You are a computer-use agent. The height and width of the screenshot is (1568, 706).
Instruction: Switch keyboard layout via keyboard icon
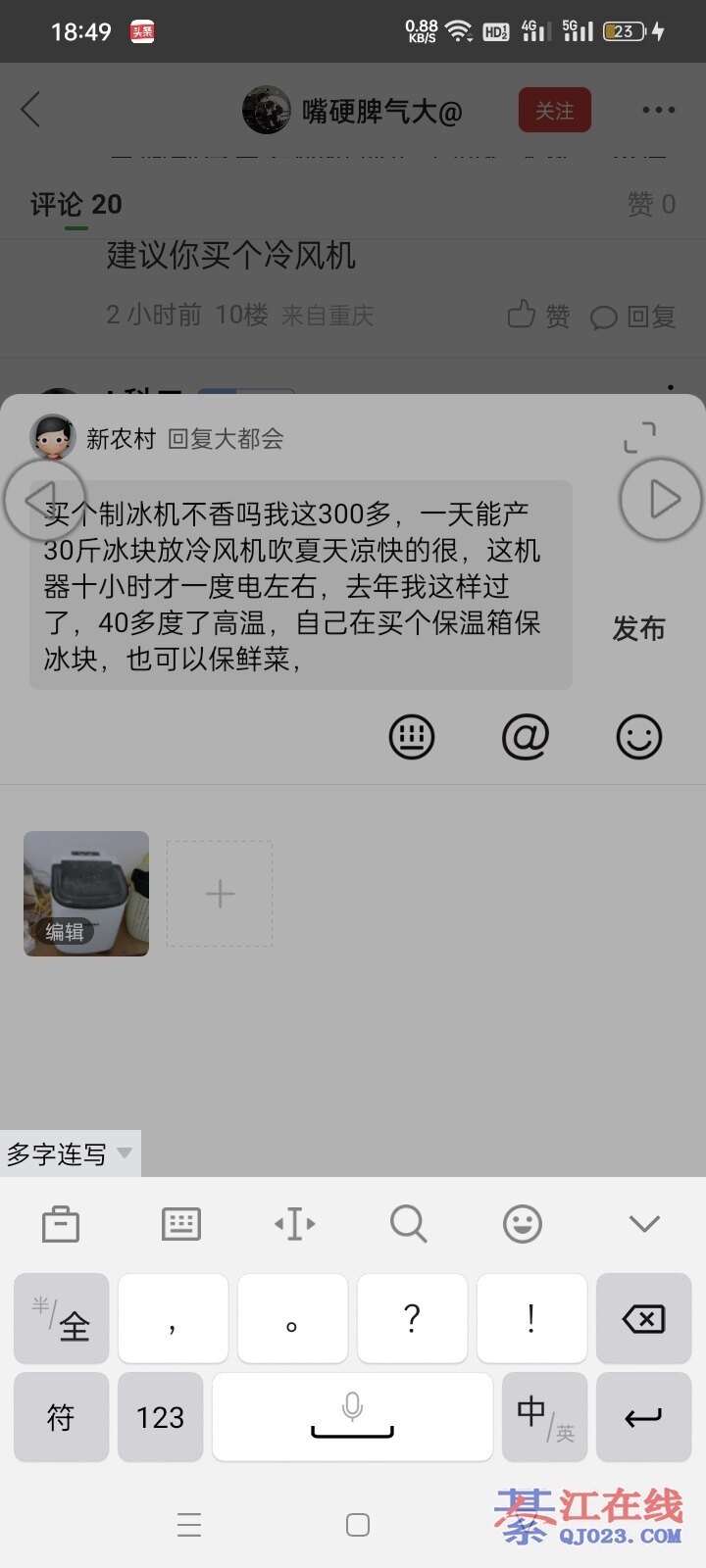[x=180, y=1224]
